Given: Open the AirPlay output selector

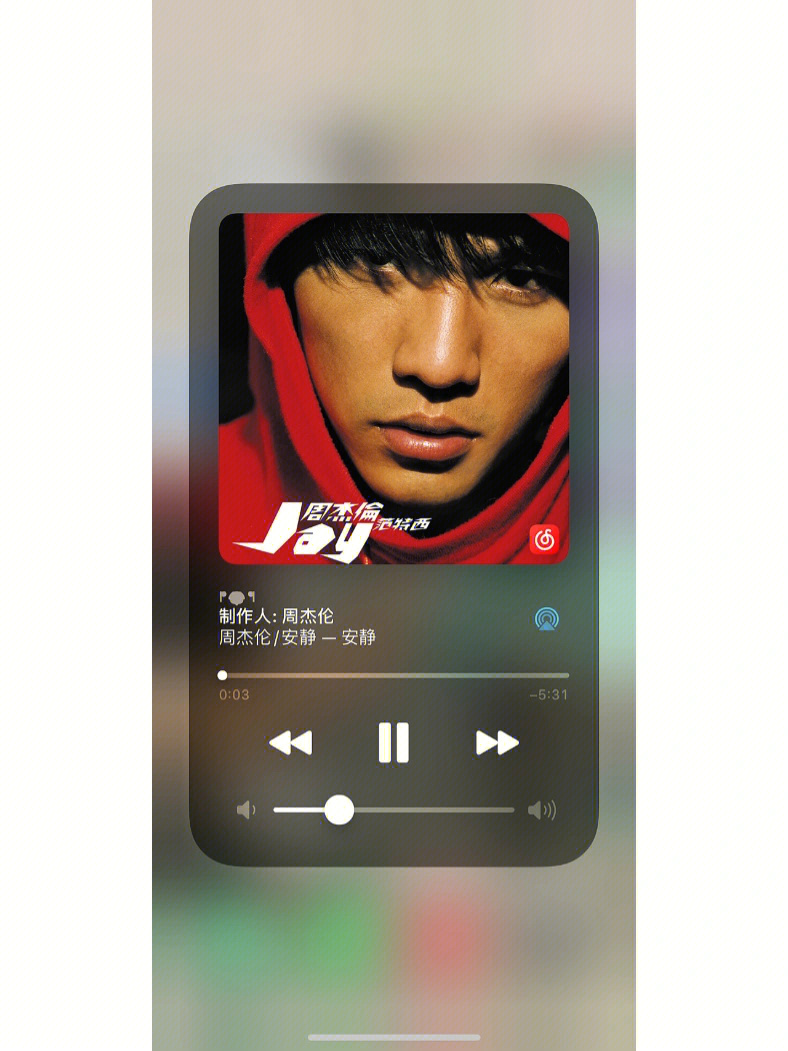Looking at the screenshot, I should [547, 618].
